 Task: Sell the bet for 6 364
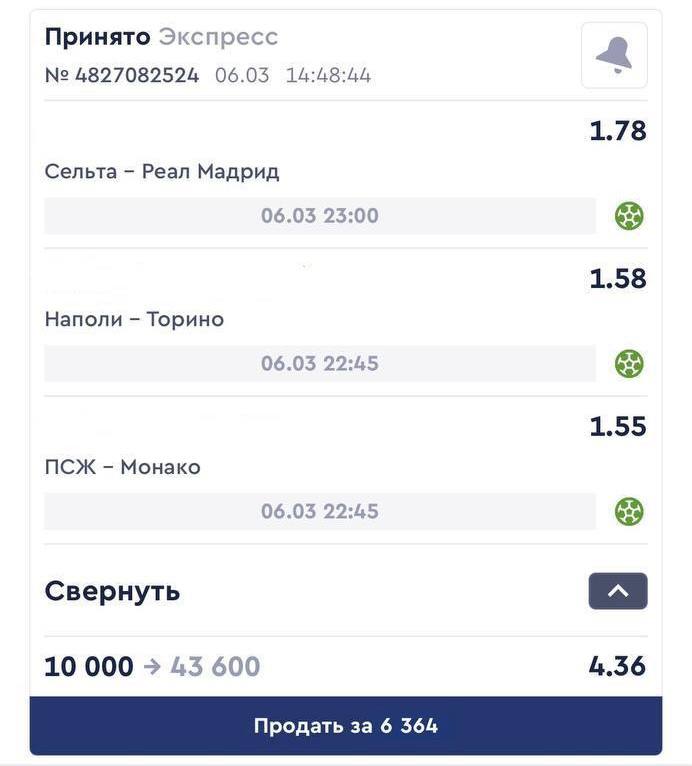346,726
